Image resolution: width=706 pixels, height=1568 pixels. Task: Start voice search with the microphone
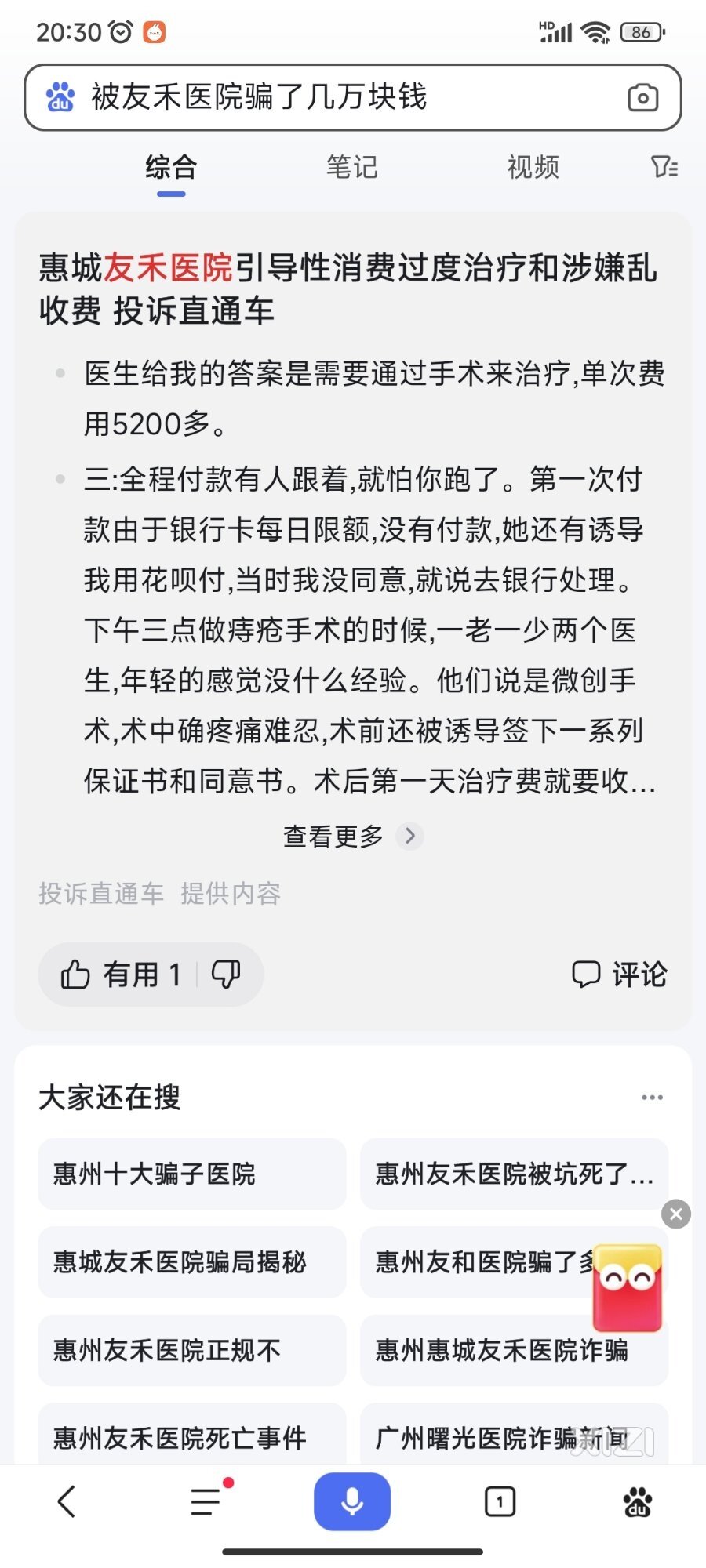pos(352,1501)
